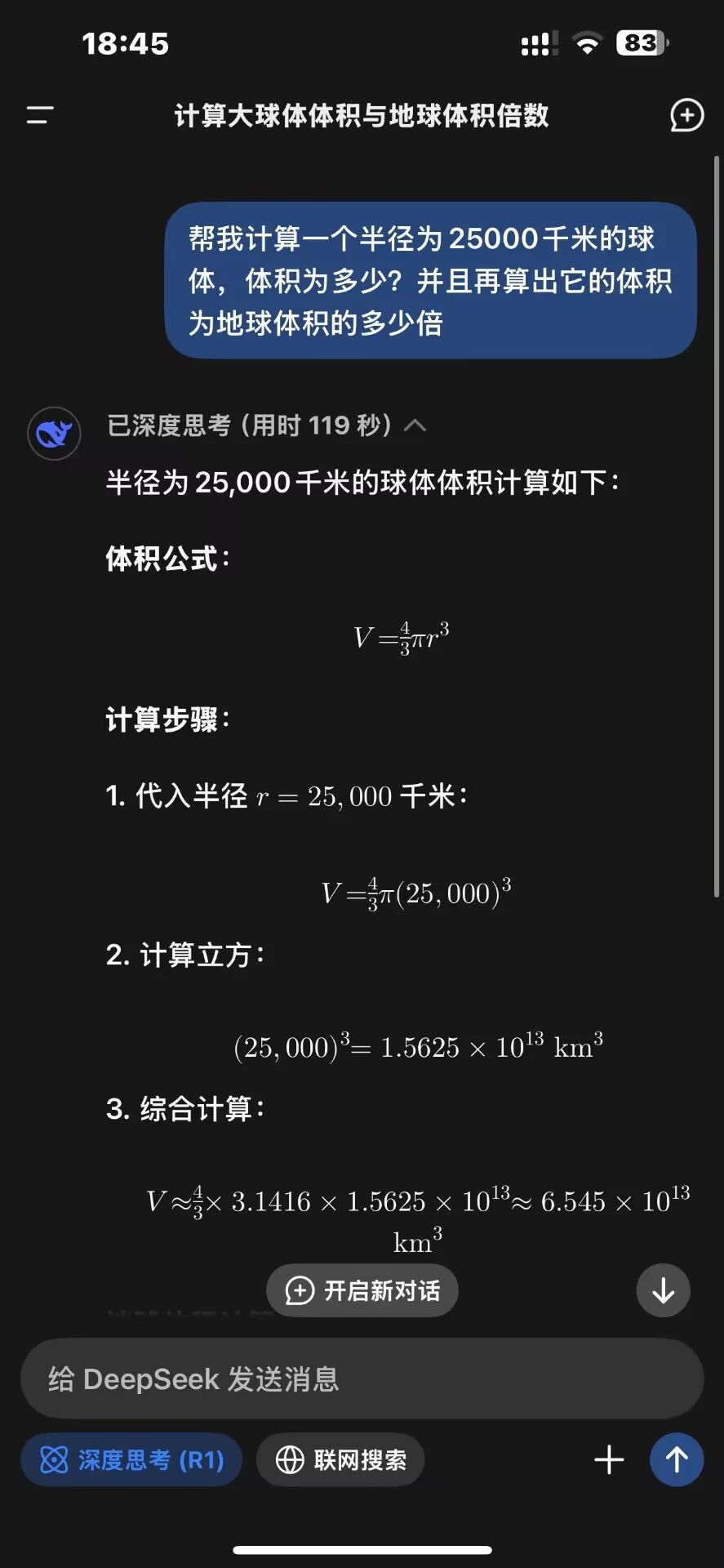
Task: Send message with the up arrow
Action: [x=676, y=1459]
